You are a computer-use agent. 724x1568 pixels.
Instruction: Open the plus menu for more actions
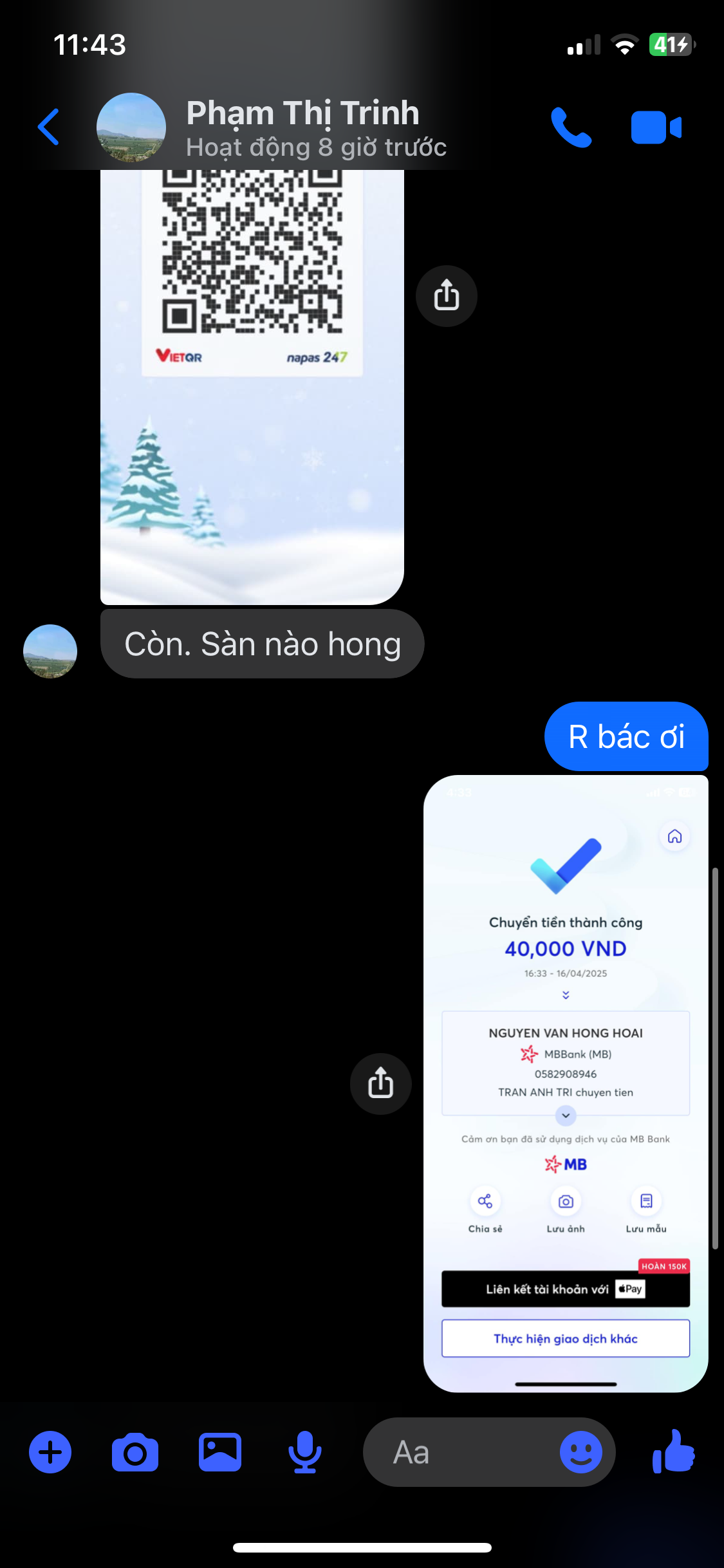[x=50, y=1452]
